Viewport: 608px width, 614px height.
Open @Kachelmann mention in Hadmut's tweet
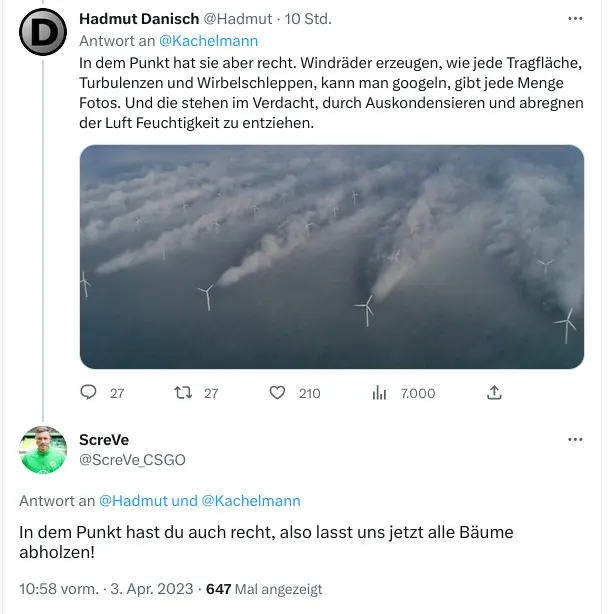[208, 41]
